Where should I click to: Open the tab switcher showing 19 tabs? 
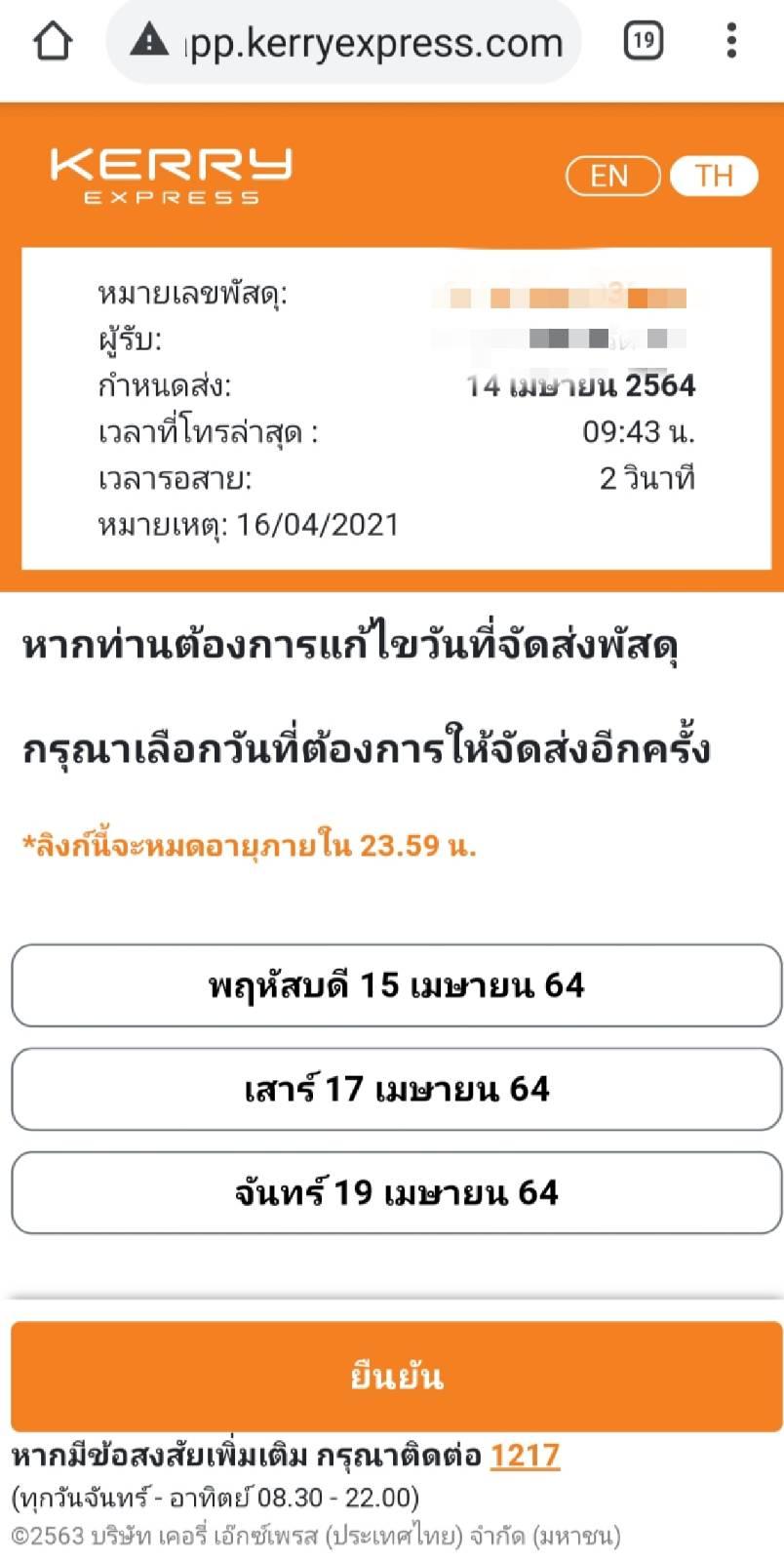[643, 41]
